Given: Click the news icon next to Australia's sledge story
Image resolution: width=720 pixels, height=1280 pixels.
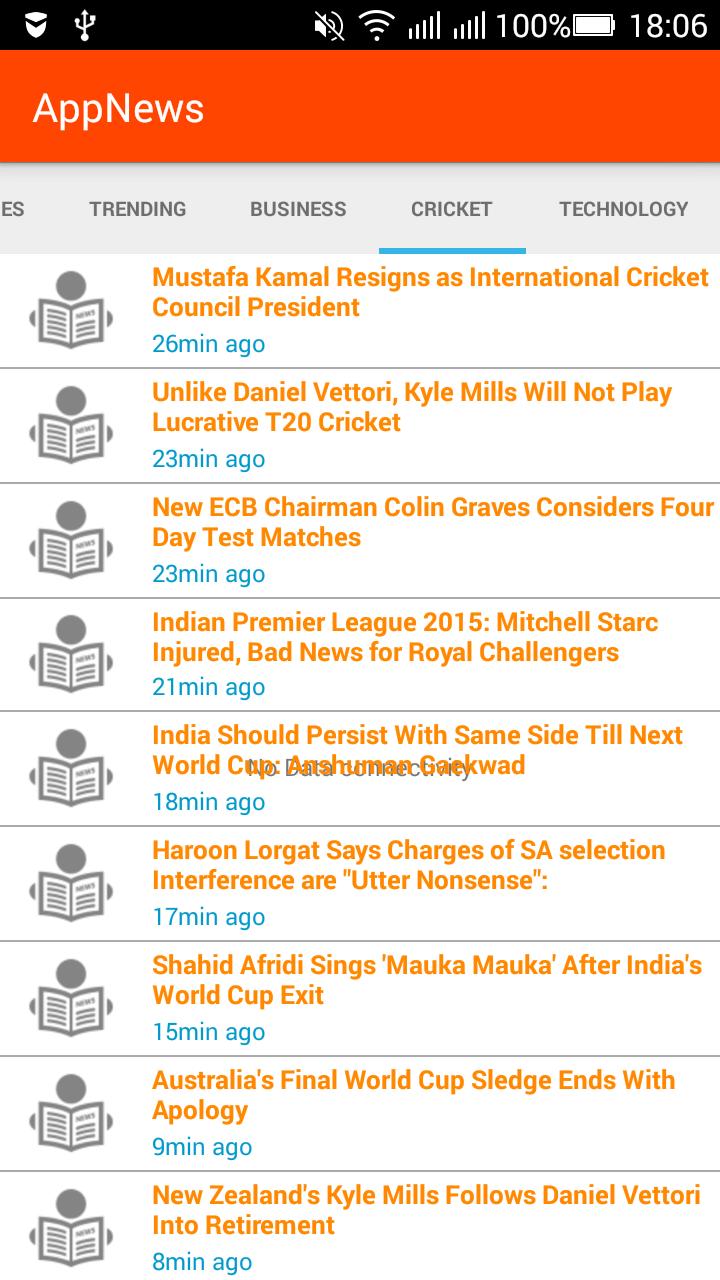Looking at the screenshot, I should tap(70, 1113).
